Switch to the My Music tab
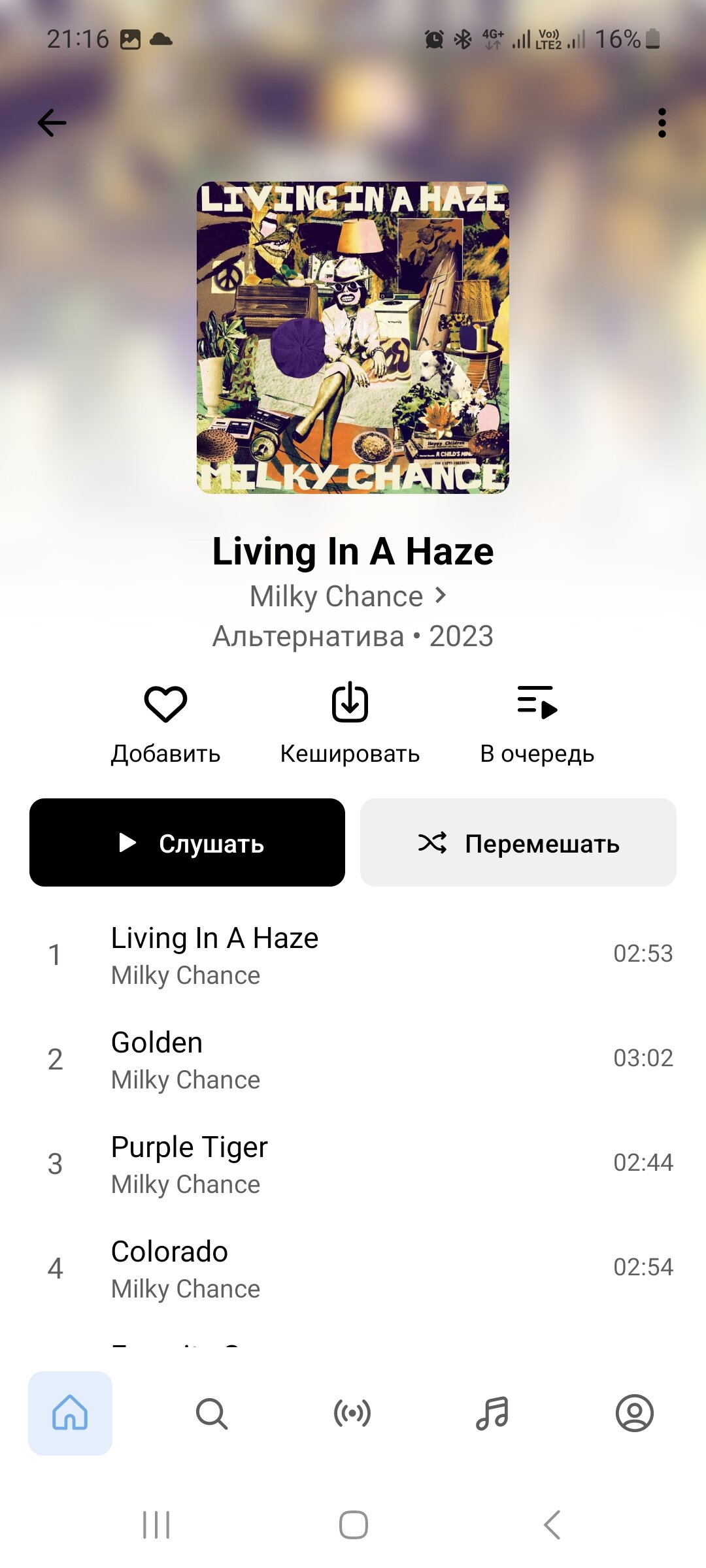 493,1413
